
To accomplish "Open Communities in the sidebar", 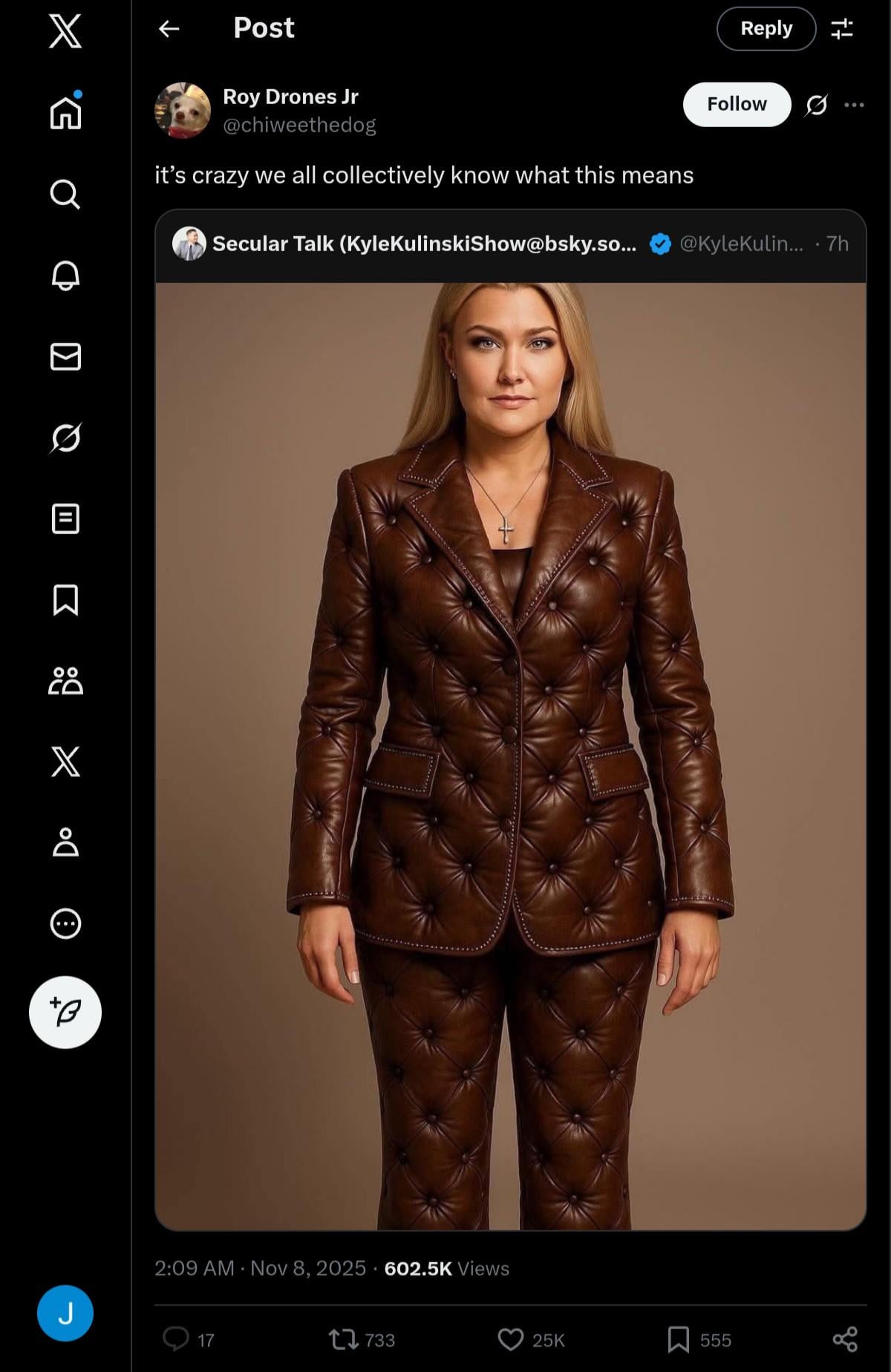I will coord(65,680).
